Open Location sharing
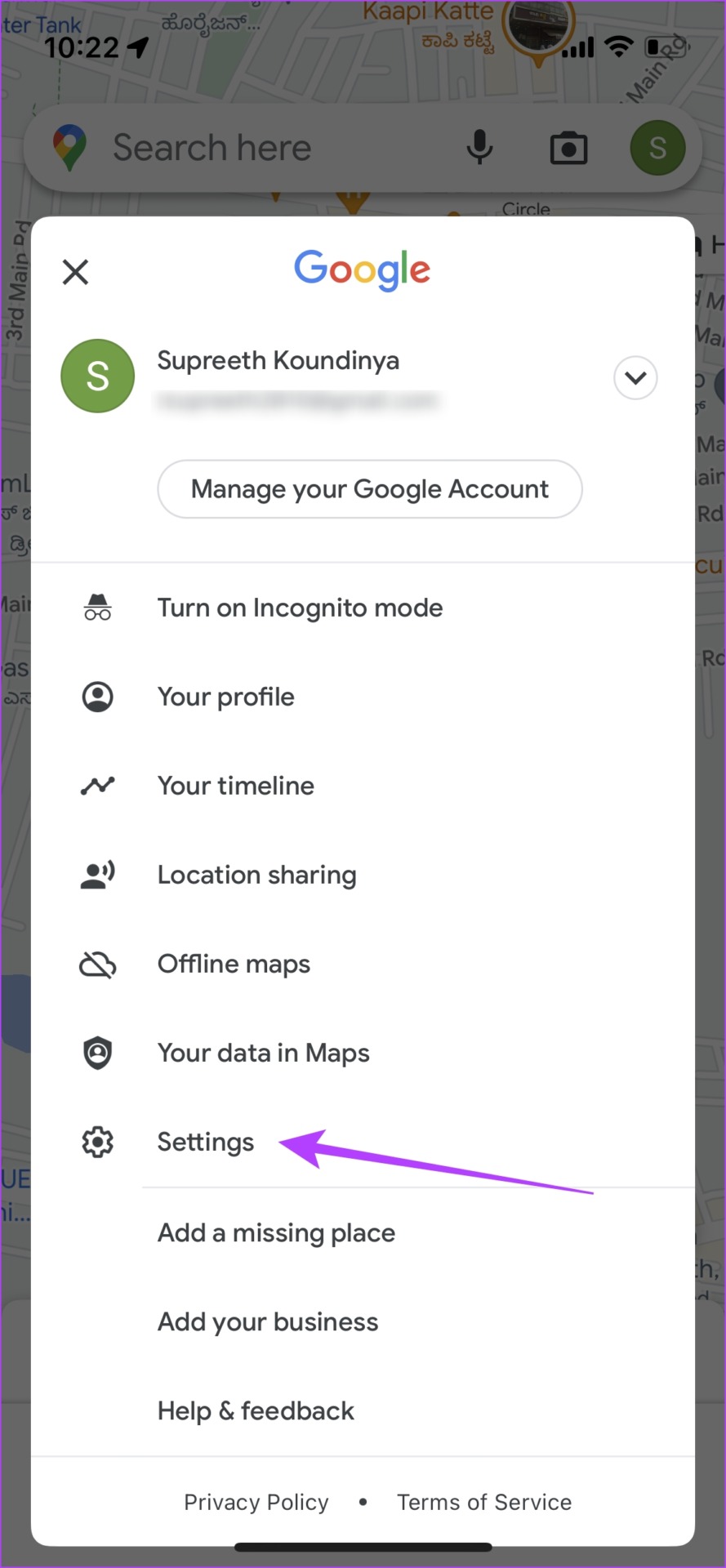 pyautogui.click(x=256, y=875)
